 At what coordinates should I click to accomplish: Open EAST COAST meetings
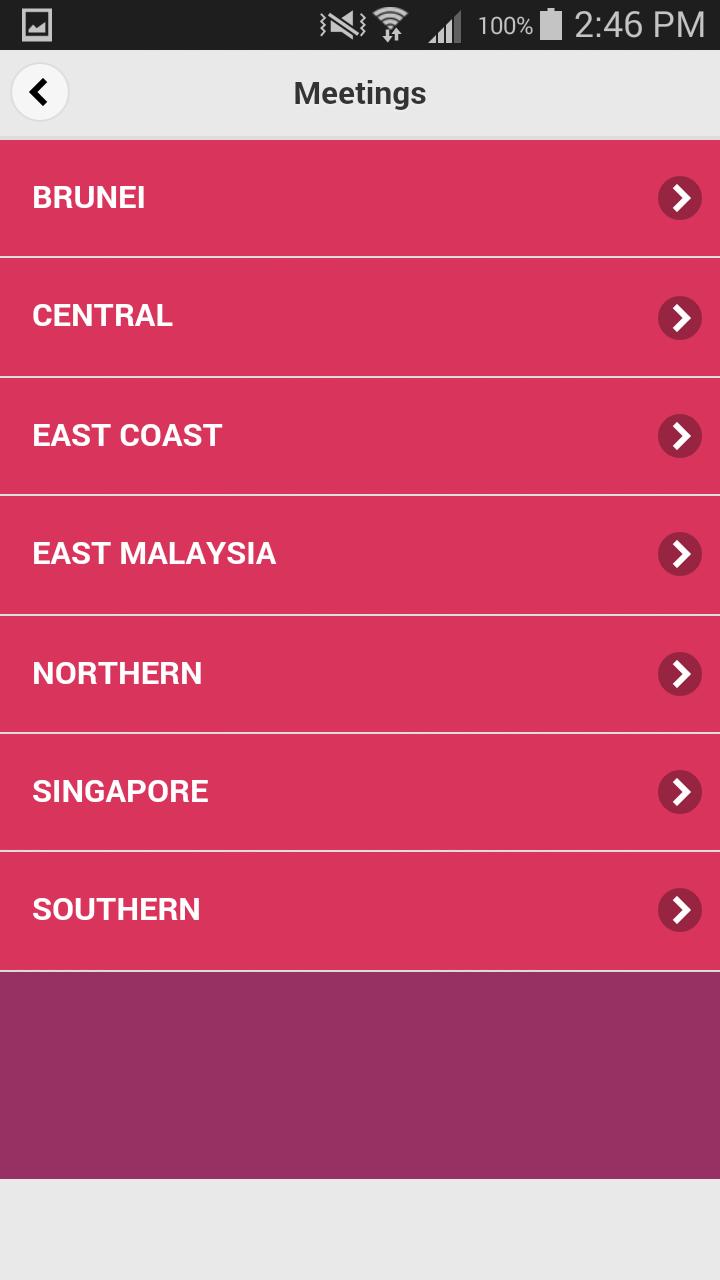360,436
